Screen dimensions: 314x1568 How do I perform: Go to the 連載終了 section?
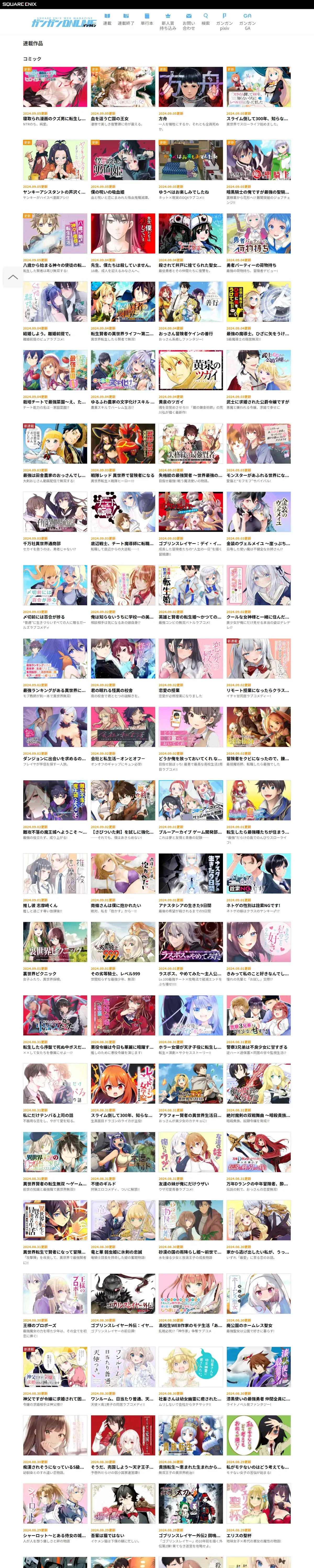pos(126,20)
